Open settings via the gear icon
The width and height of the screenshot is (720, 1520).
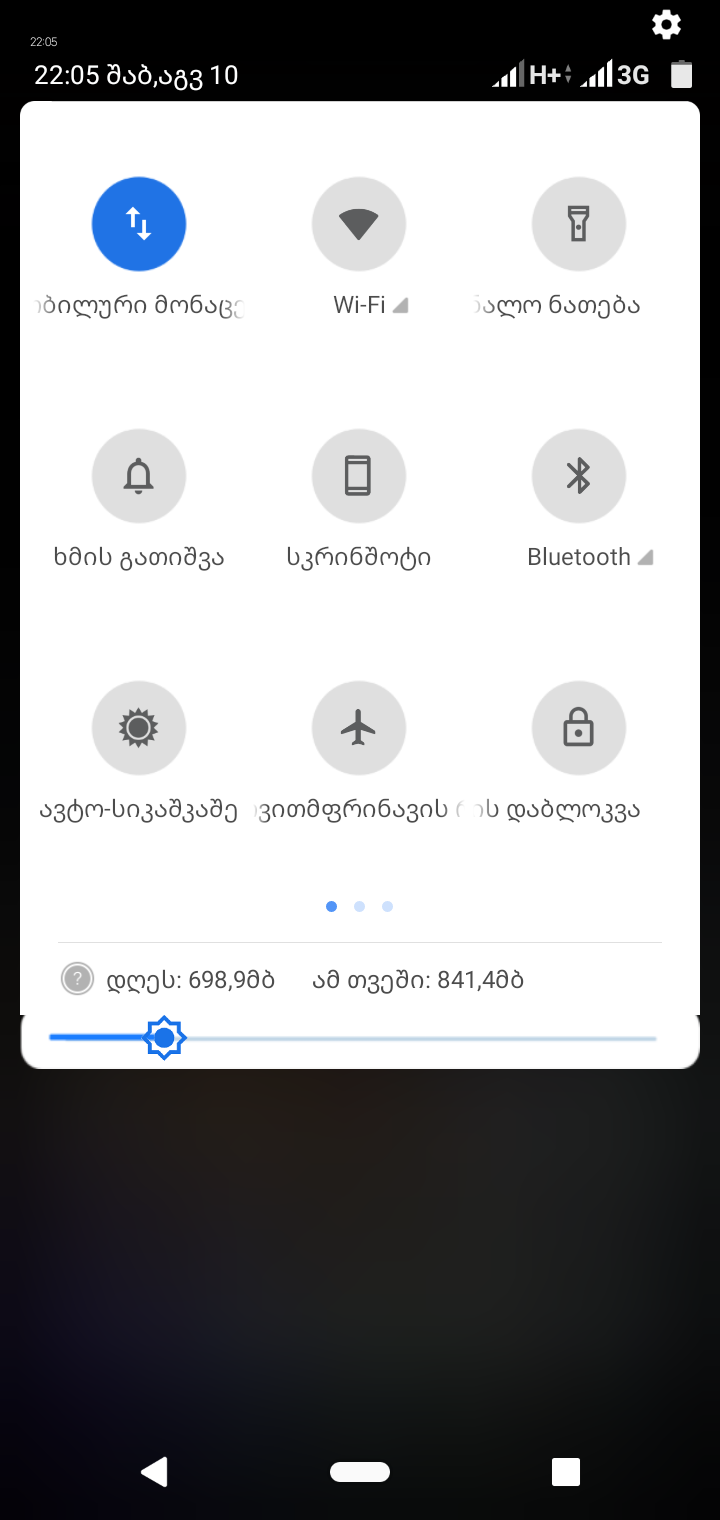pyautogui.click(x=666, y=25)
